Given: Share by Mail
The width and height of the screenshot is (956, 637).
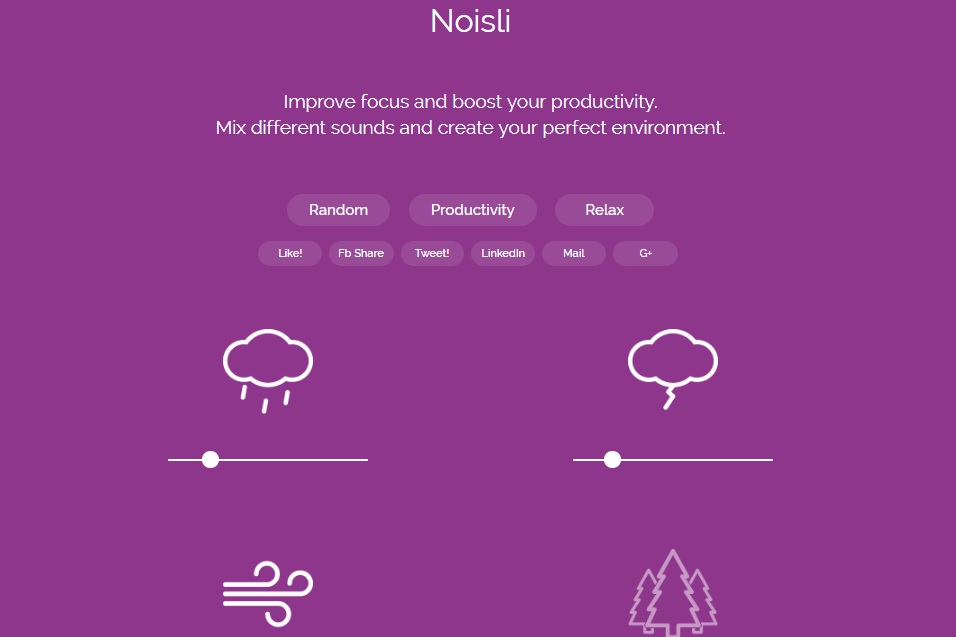Looking at the screenshot, I should pyautogui.click(x=574, y=254).
